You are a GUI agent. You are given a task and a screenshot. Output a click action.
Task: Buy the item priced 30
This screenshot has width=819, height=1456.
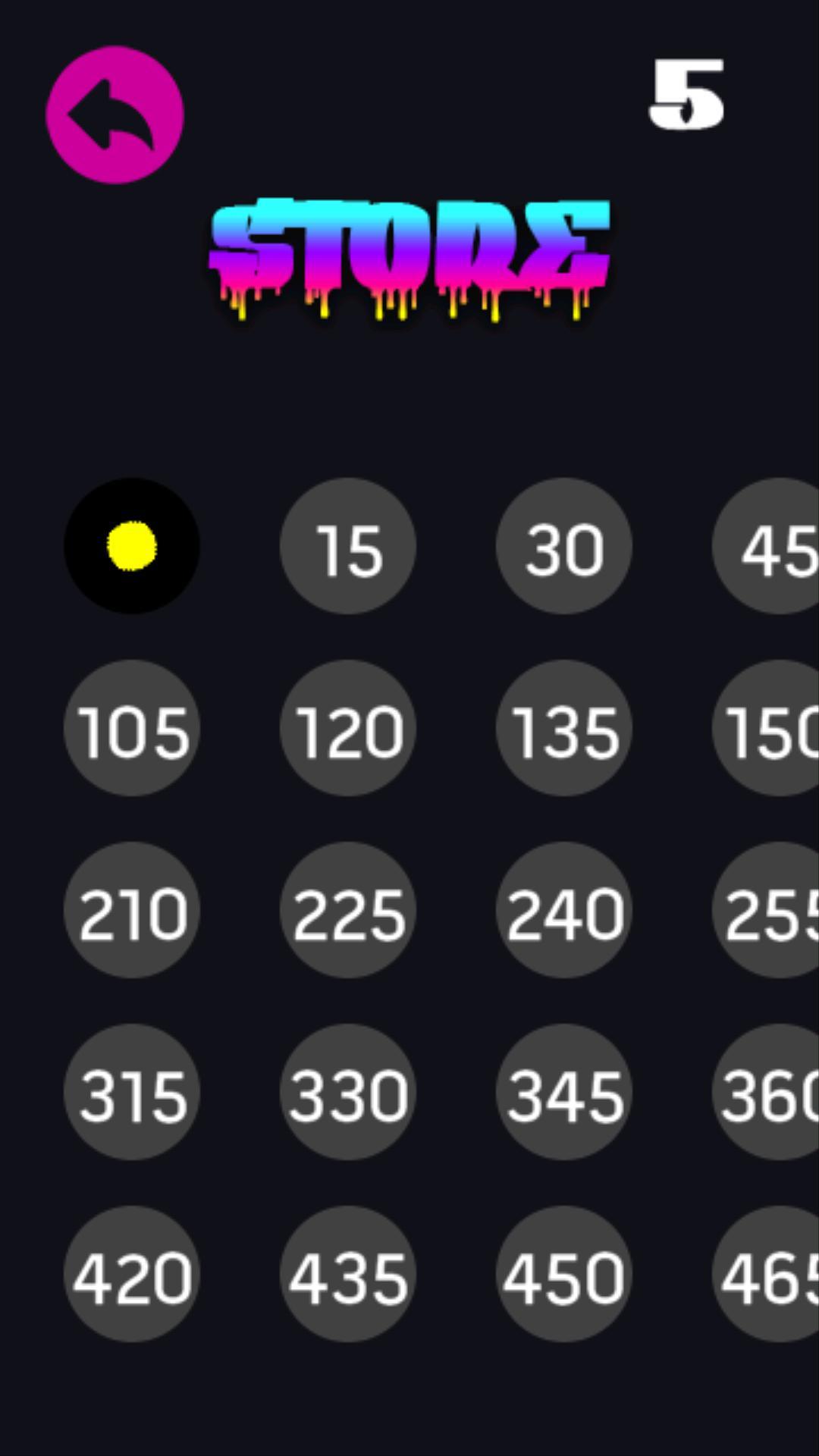click(x=564, y=546)
